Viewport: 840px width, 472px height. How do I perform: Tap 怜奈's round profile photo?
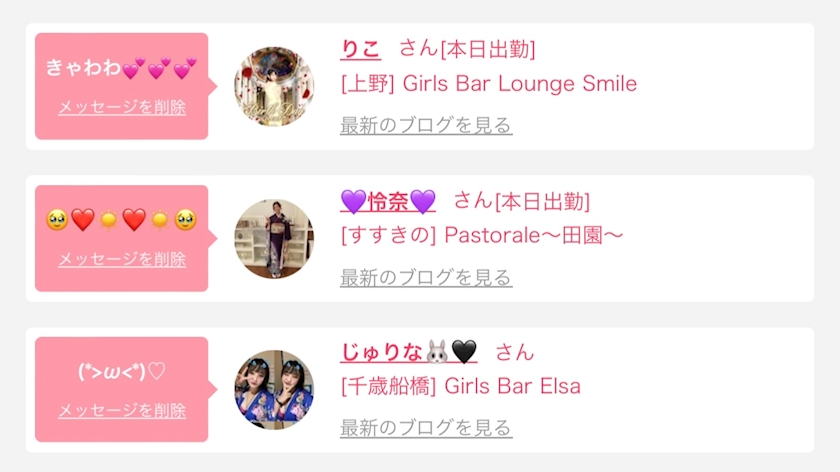tap(273, 239)
